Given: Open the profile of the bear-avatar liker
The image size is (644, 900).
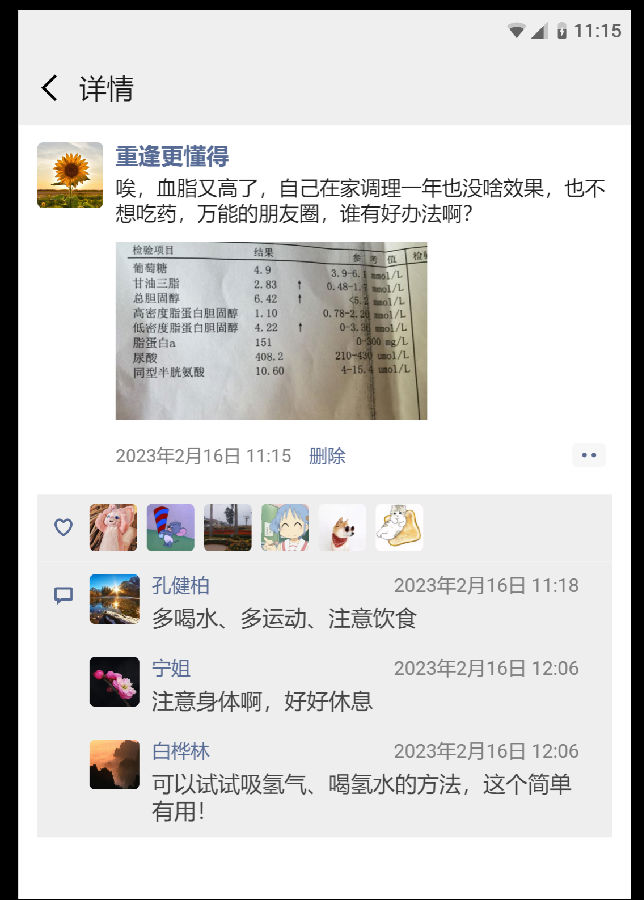Looking at the screenshot, I should [x=114, y=528].
